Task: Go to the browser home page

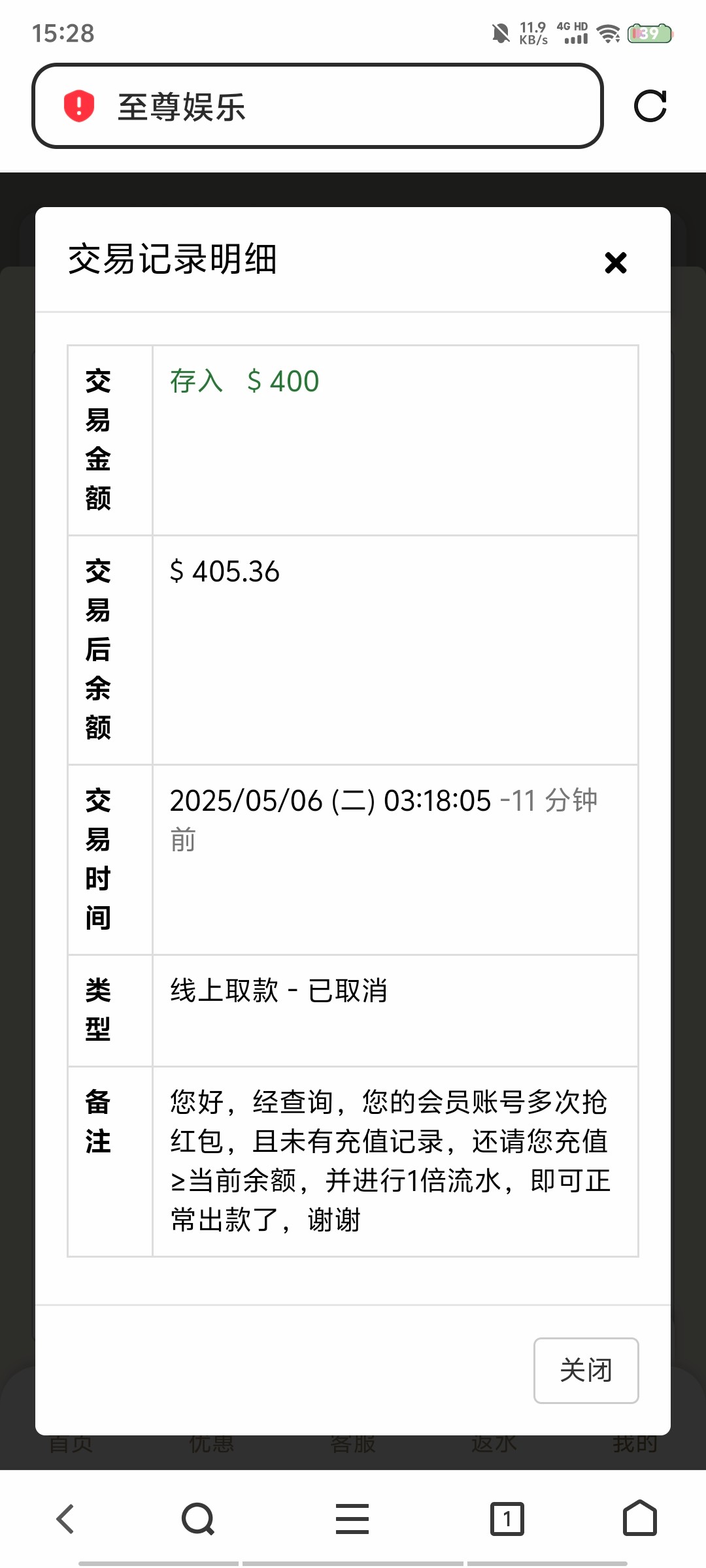Action: point(640,1518)
